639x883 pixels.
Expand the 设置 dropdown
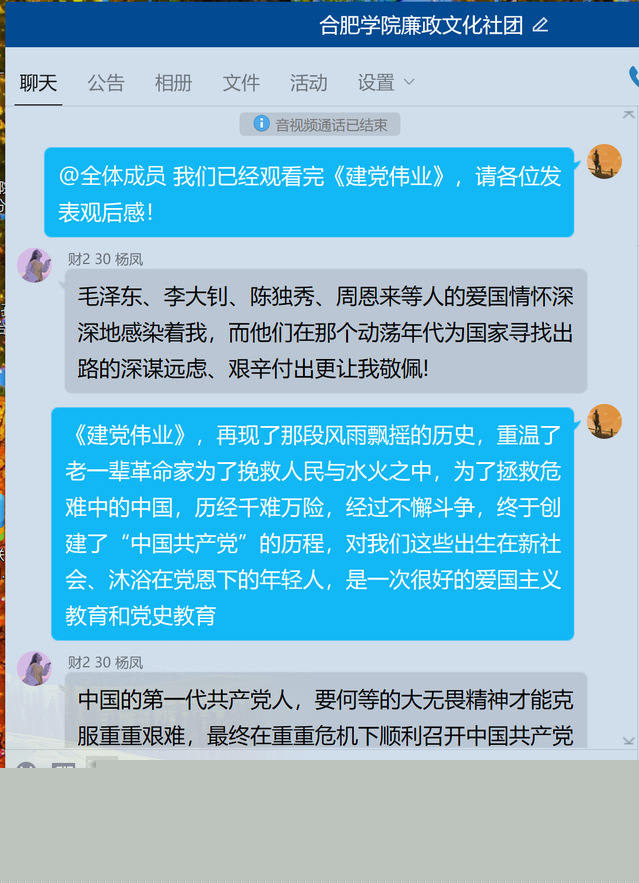click(x=385, y=83)
